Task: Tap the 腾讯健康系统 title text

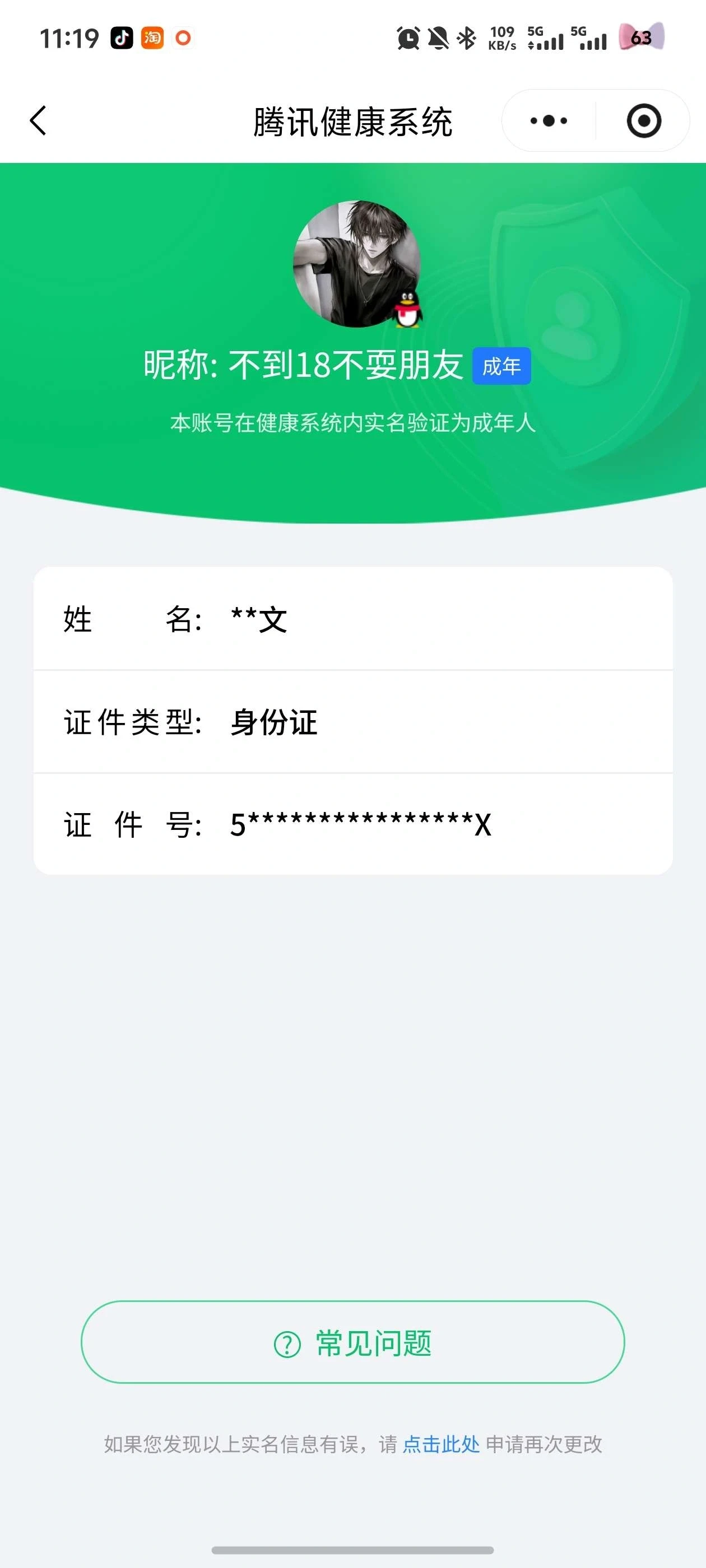Action: coord(352,120)
